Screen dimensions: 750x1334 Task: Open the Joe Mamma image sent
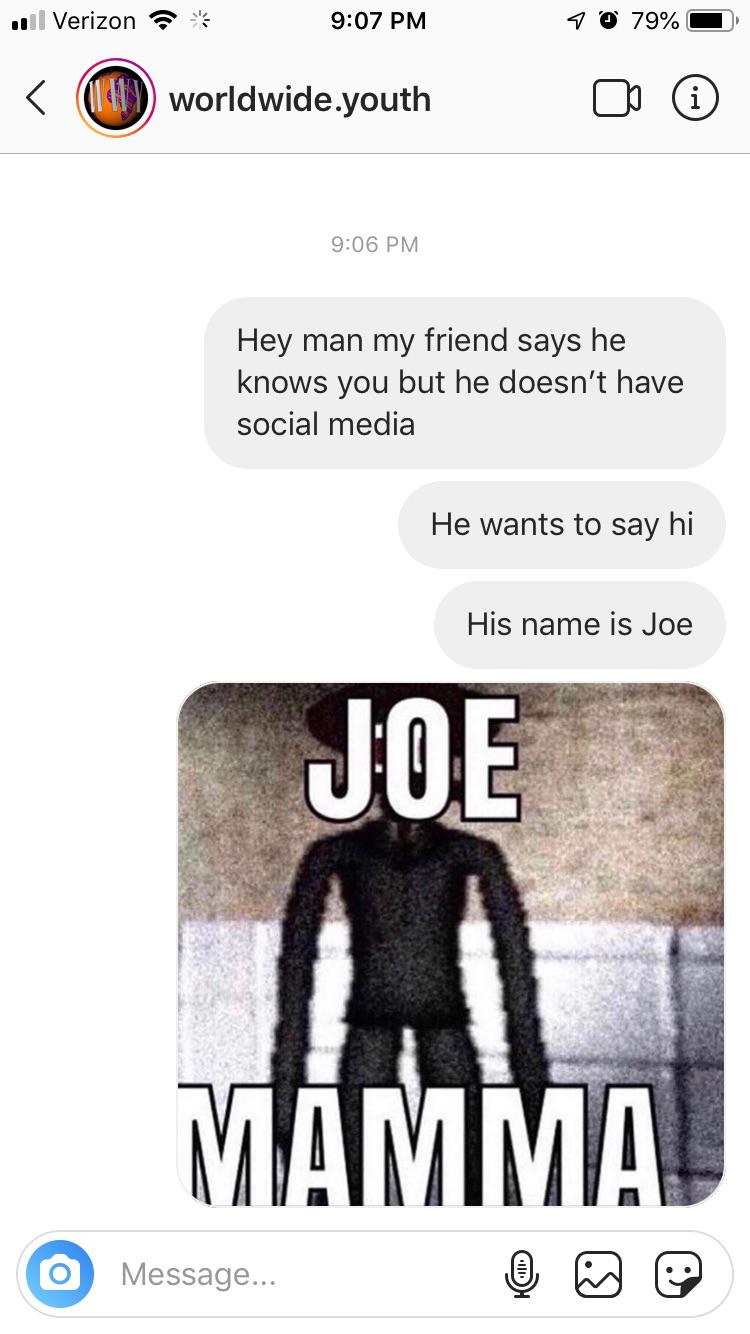pyautogui.click(x=450, y=944)
